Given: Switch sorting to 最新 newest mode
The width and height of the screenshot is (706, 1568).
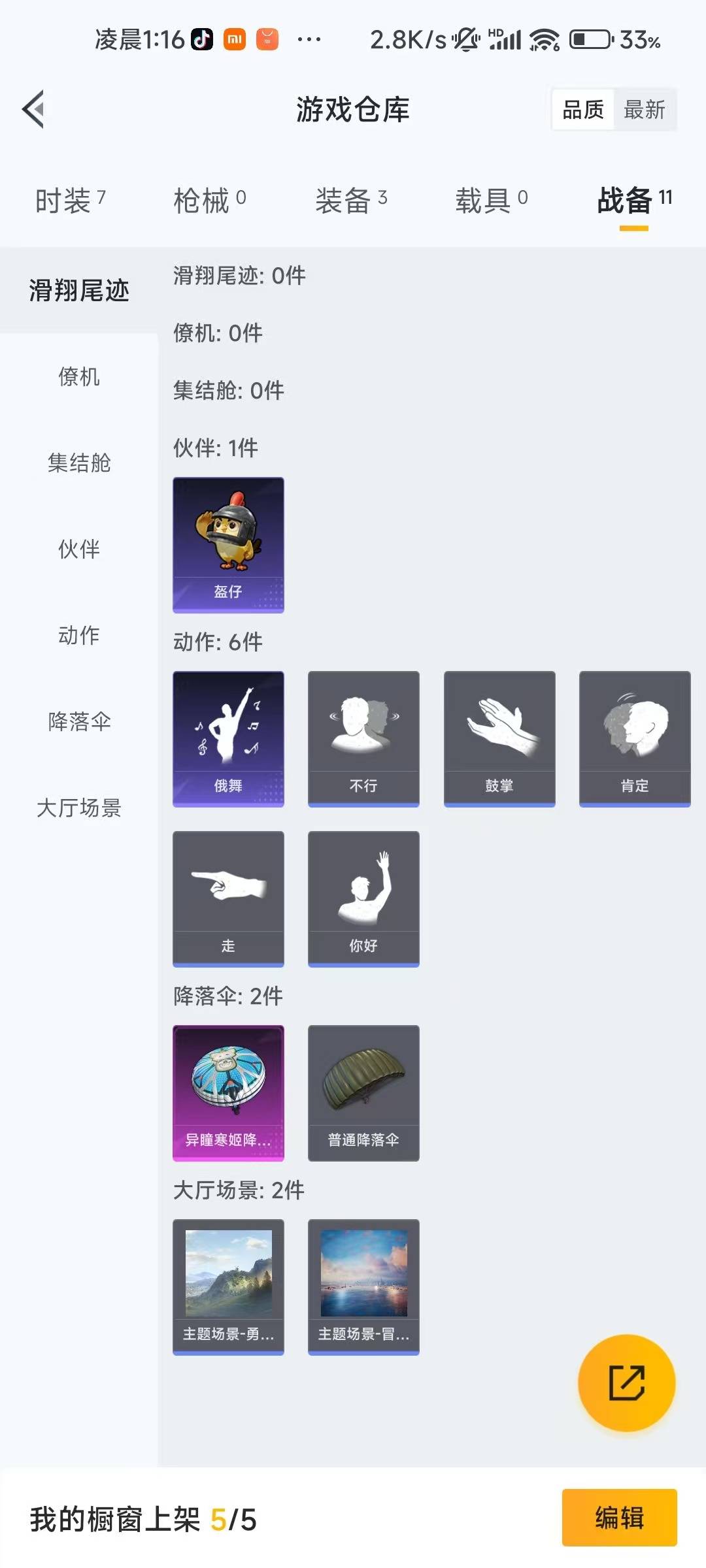Looking at the screenshot, I should (x=645, y=110).
